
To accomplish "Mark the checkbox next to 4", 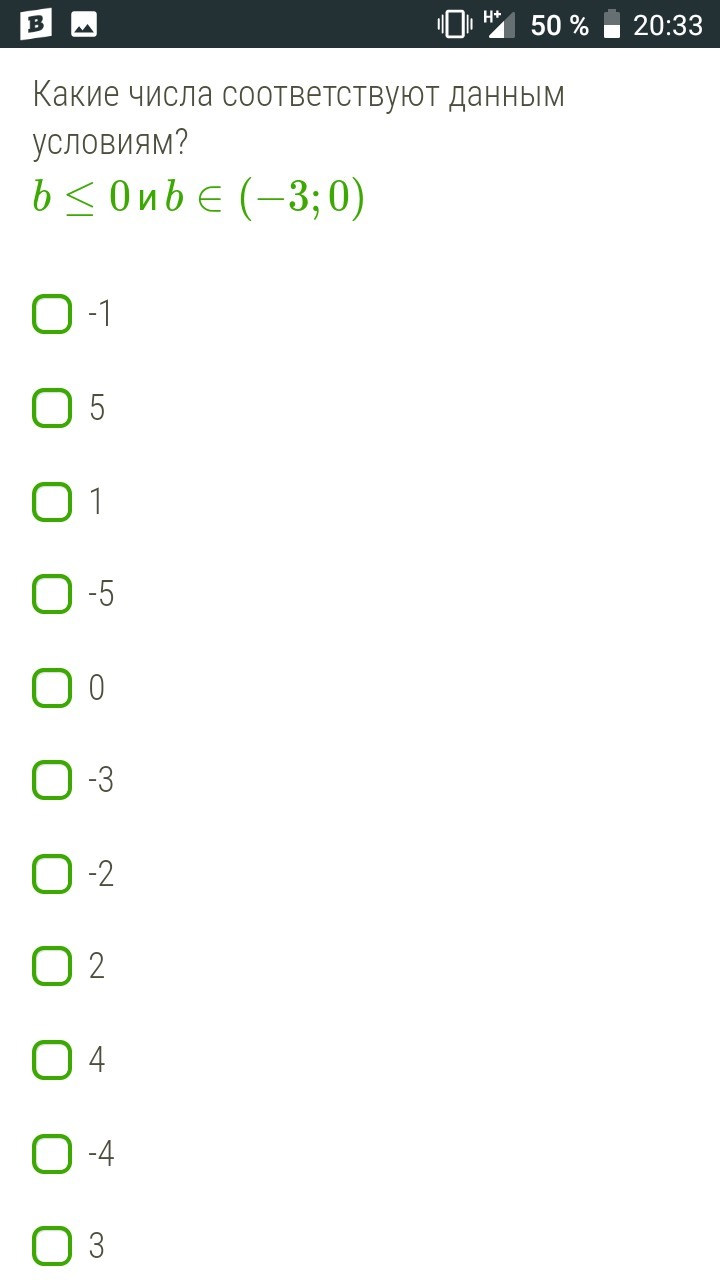I will pyautogui.click(x=52, y=1060).
